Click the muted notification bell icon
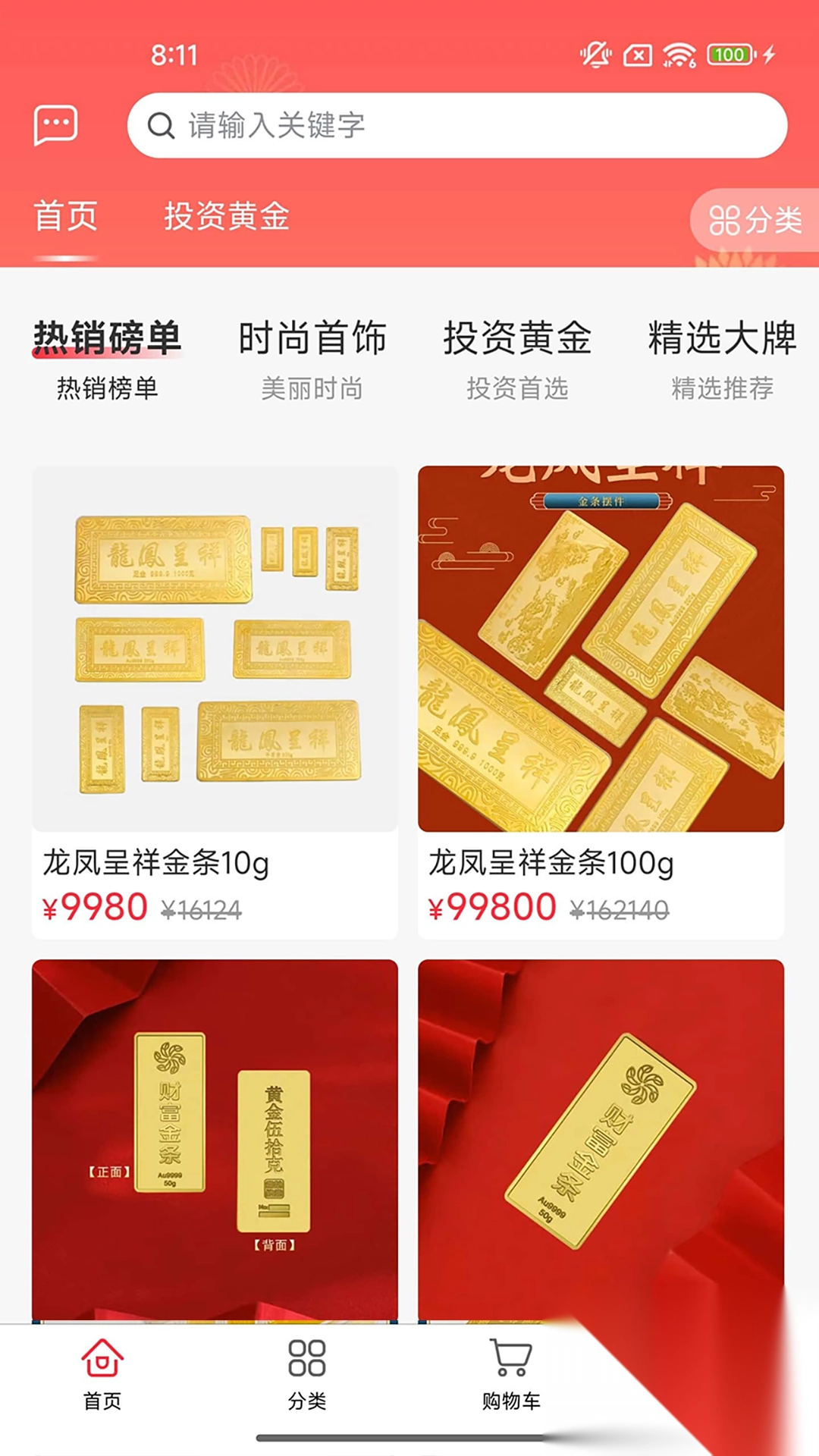 [x=595, y=55]
